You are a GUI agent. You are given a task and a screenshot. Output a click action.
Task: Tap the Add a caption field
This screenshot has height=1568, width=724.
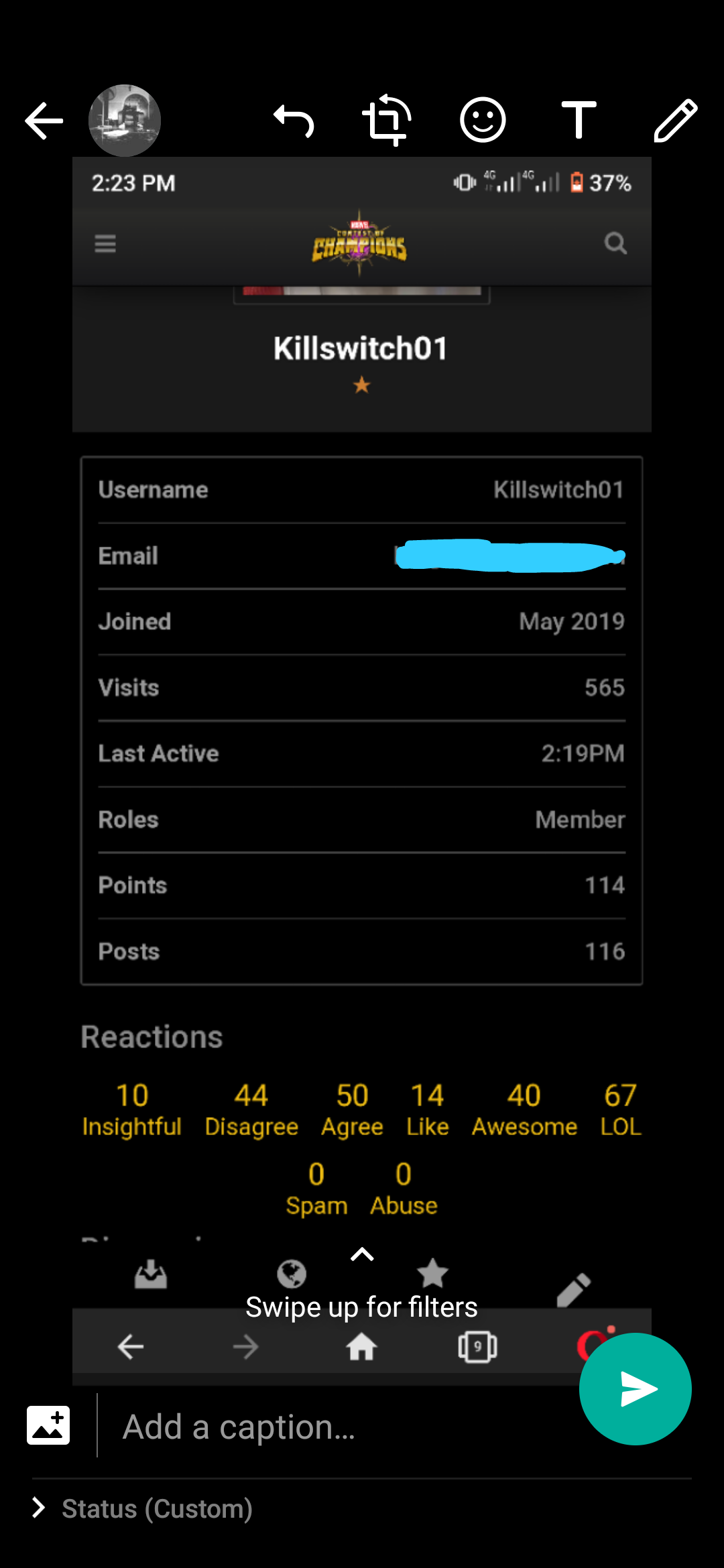coord(335,1427)
